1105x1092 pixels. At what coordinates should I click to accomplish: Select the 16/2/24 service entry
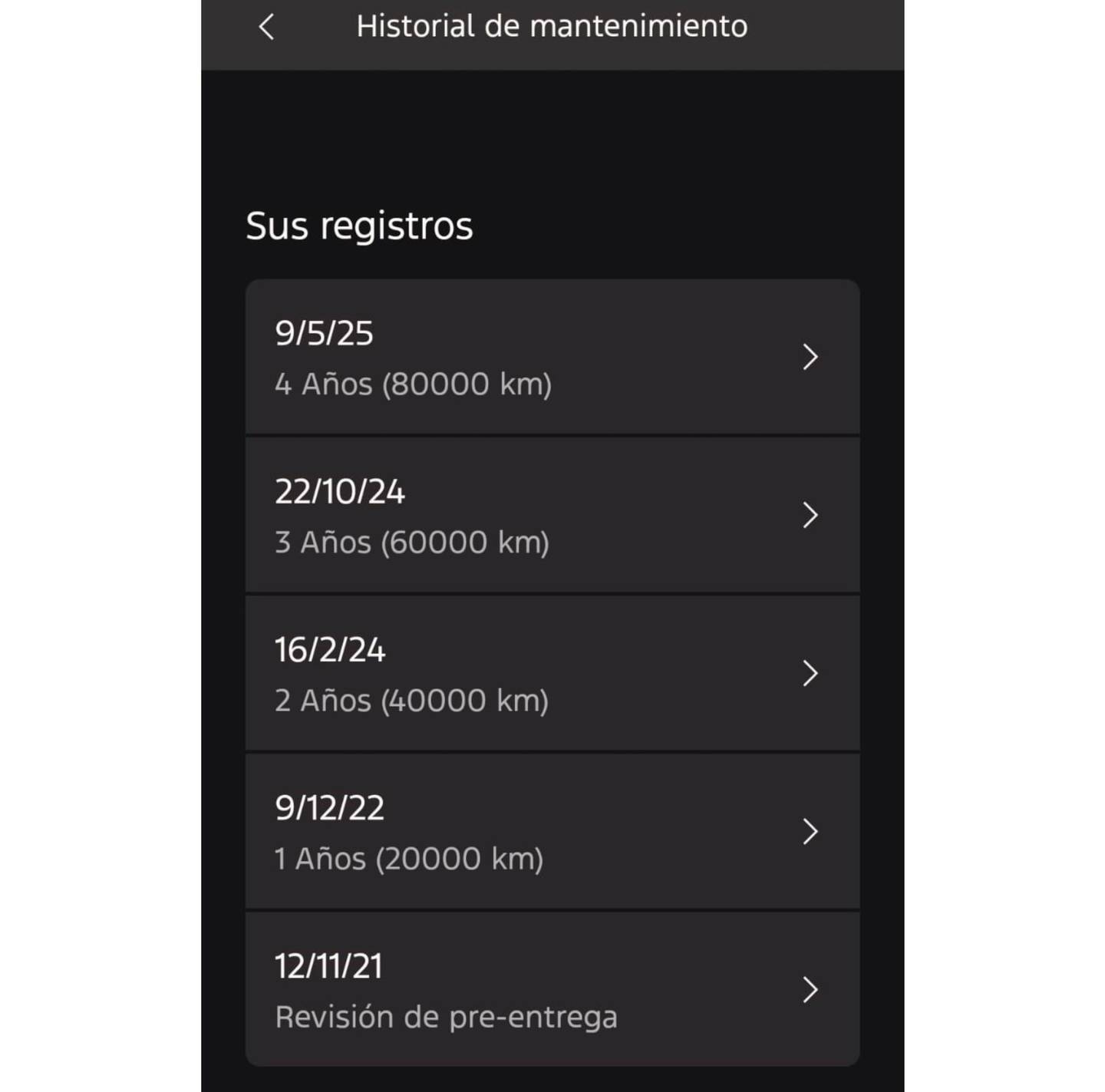click(552, 674)
